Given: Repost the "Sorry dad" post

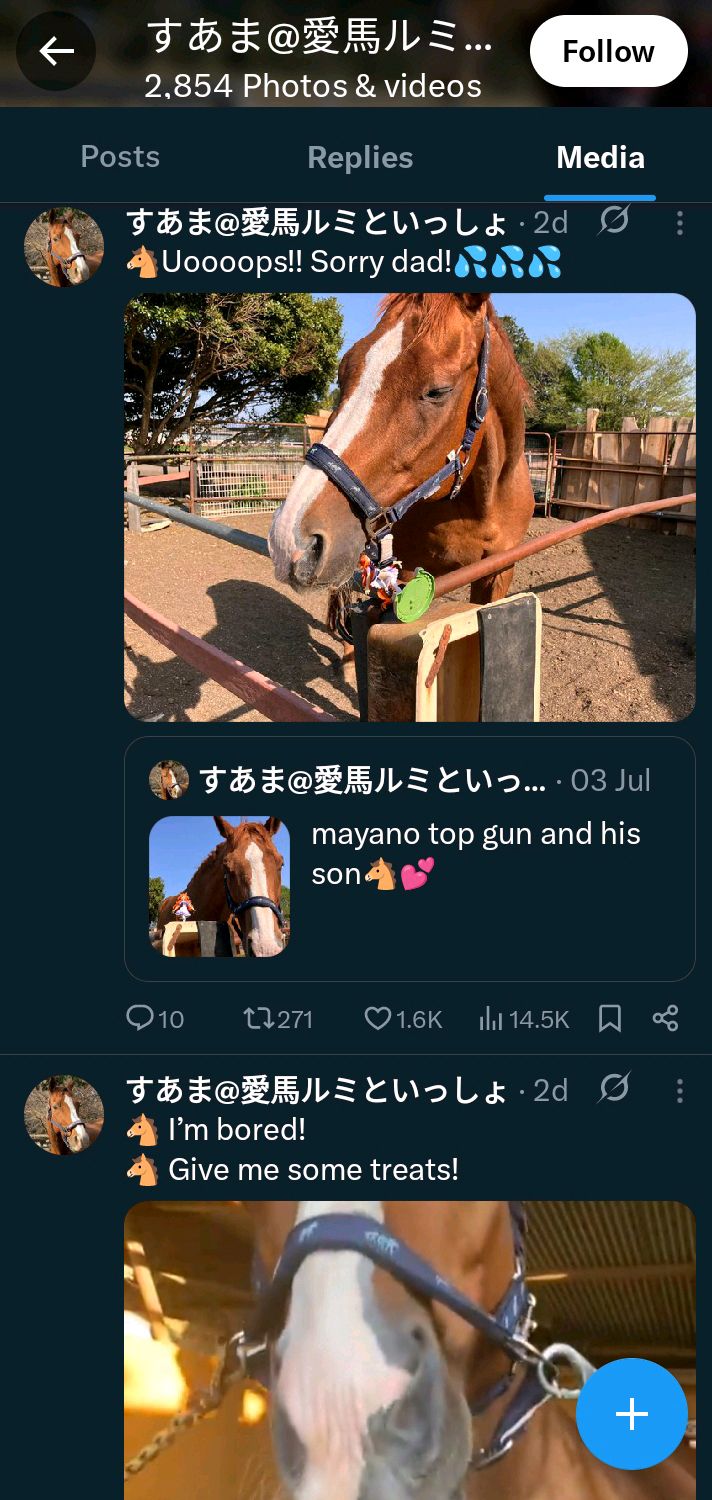Looking at the screenshot, I should pos(278,1018).
